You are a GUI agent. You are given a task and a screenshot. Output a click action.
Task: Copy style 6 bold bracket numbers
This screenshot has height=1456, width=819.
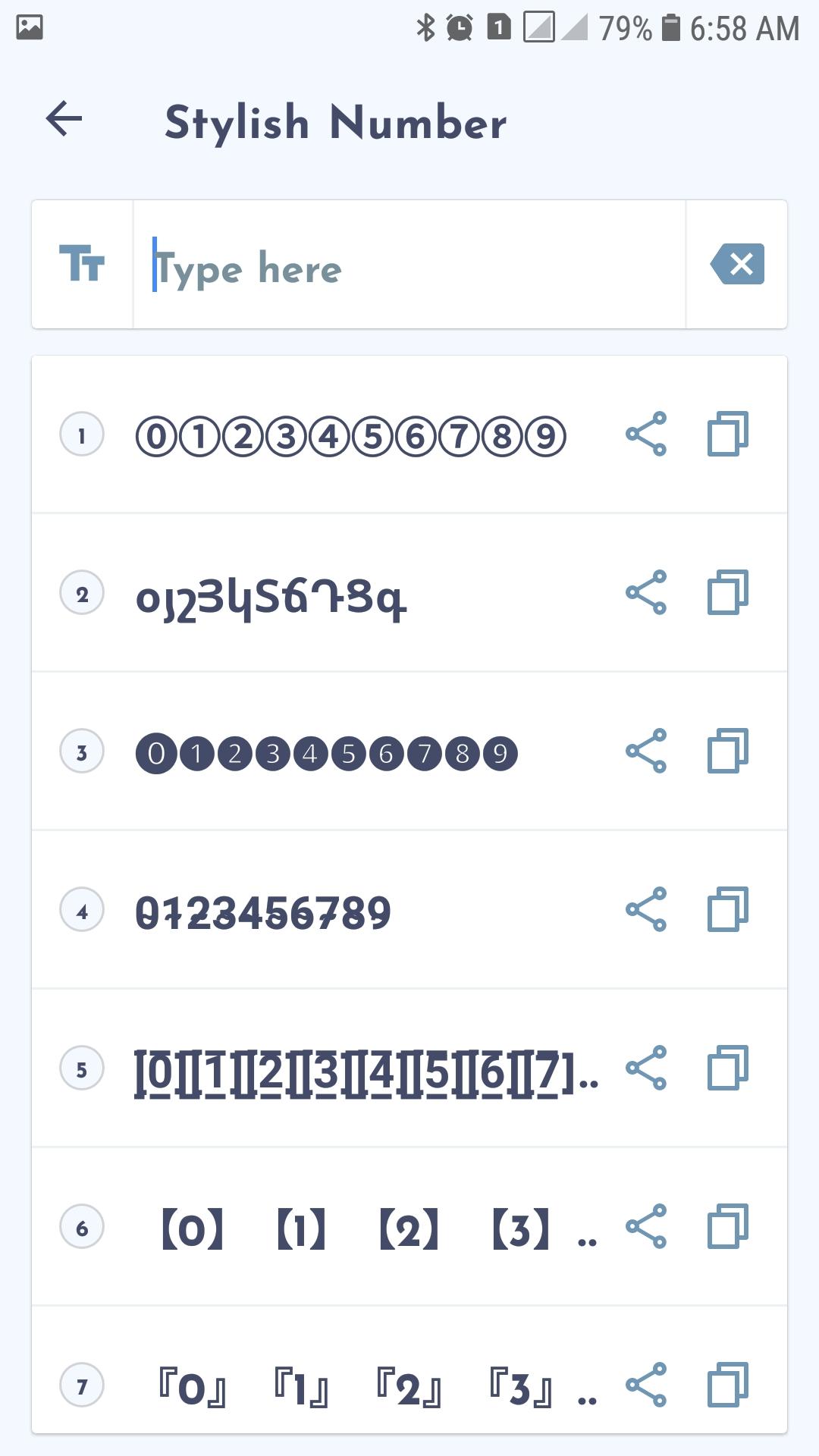[728, 1226]
